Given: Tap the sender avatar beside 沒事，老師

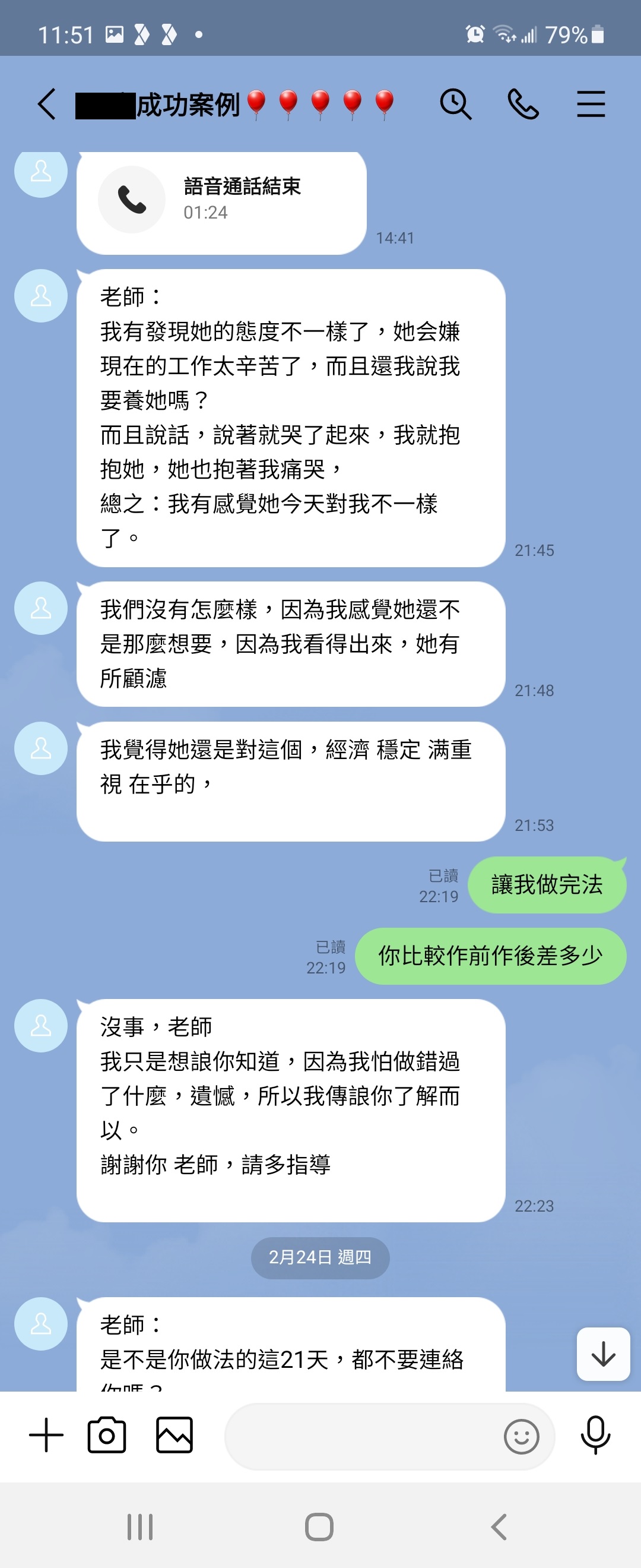Looking at the screenshot, I should pos(41,1026).
